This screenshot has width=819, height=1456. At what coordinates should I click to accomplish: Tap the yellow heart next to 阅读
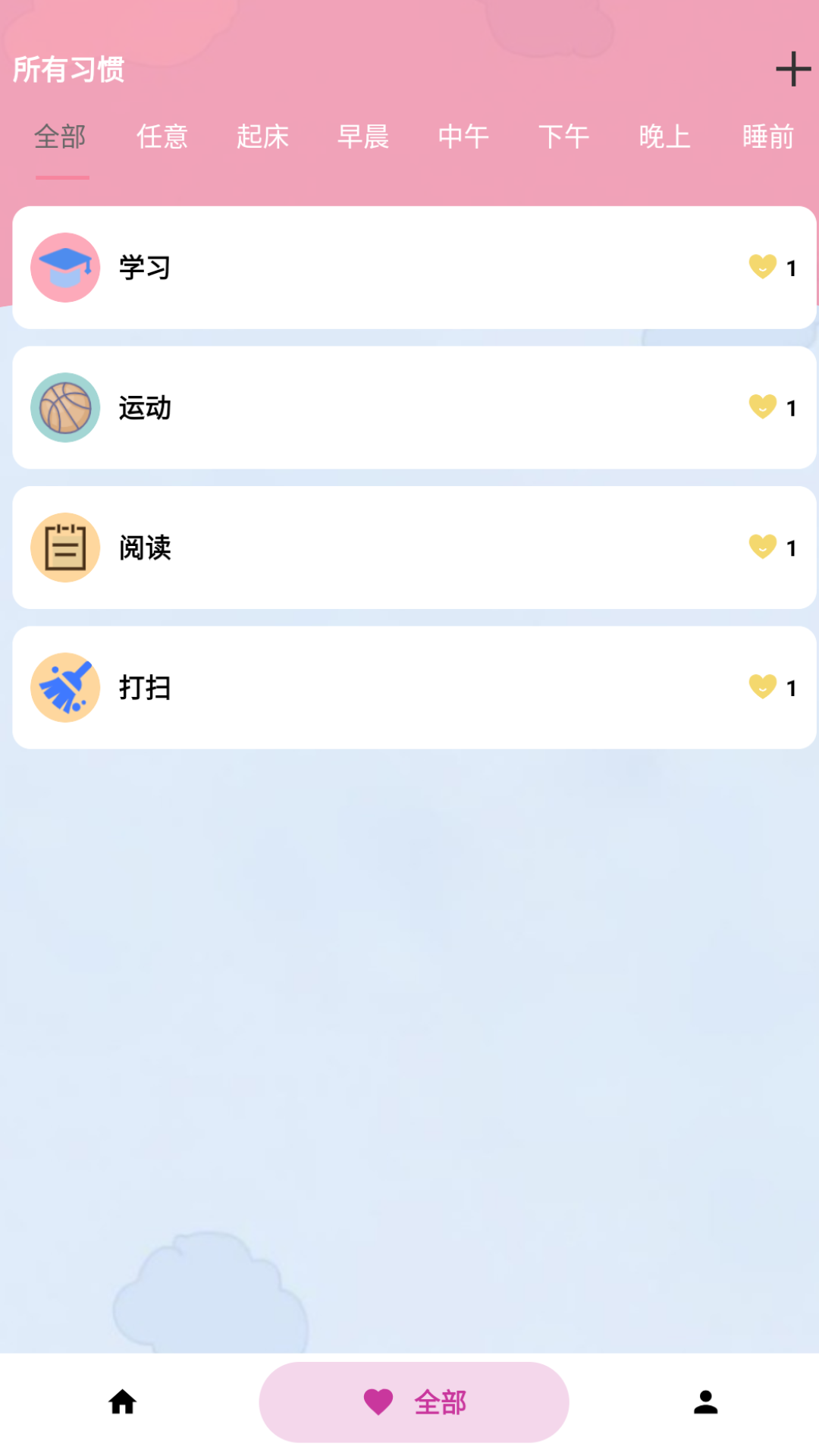[761, 548]
